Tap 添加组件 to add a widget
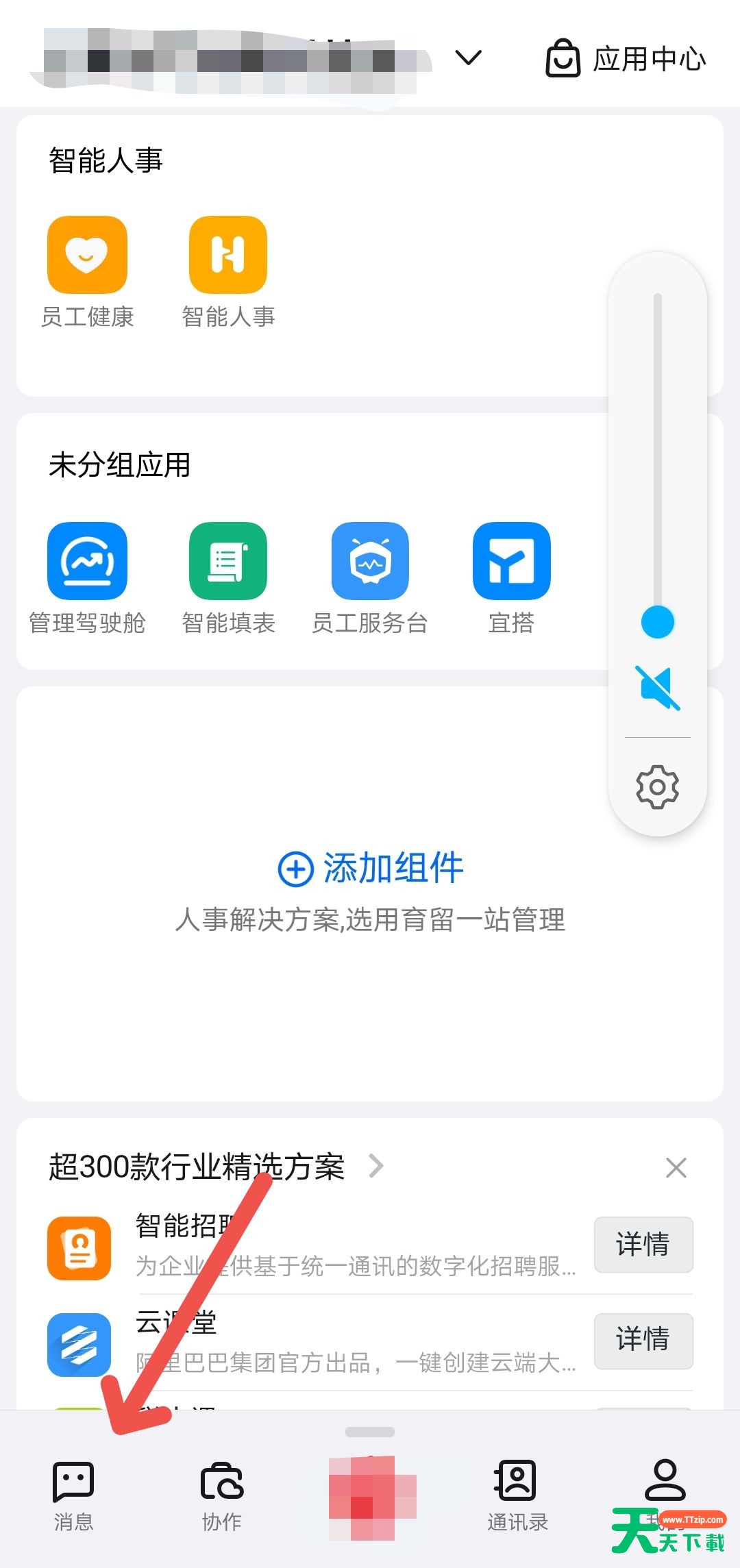Image resolution: width=740 pixels, height=1568 pixels. [370, 868]
